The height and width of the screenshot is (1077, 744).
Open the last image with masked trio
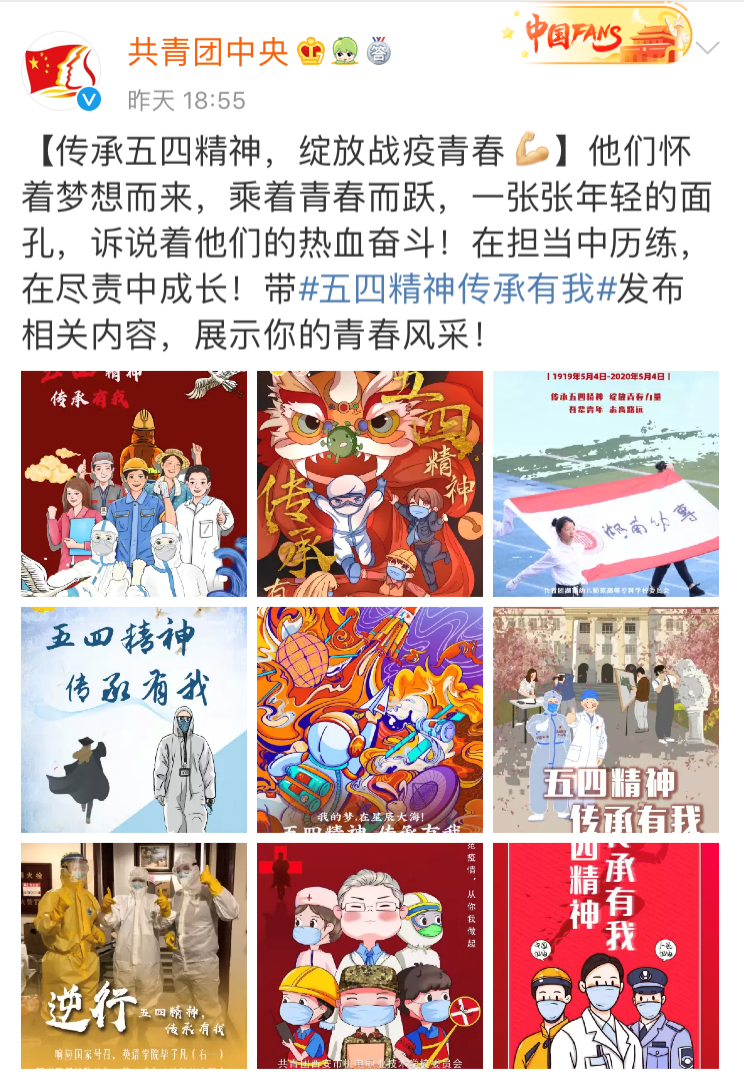[x=606, y=956]
